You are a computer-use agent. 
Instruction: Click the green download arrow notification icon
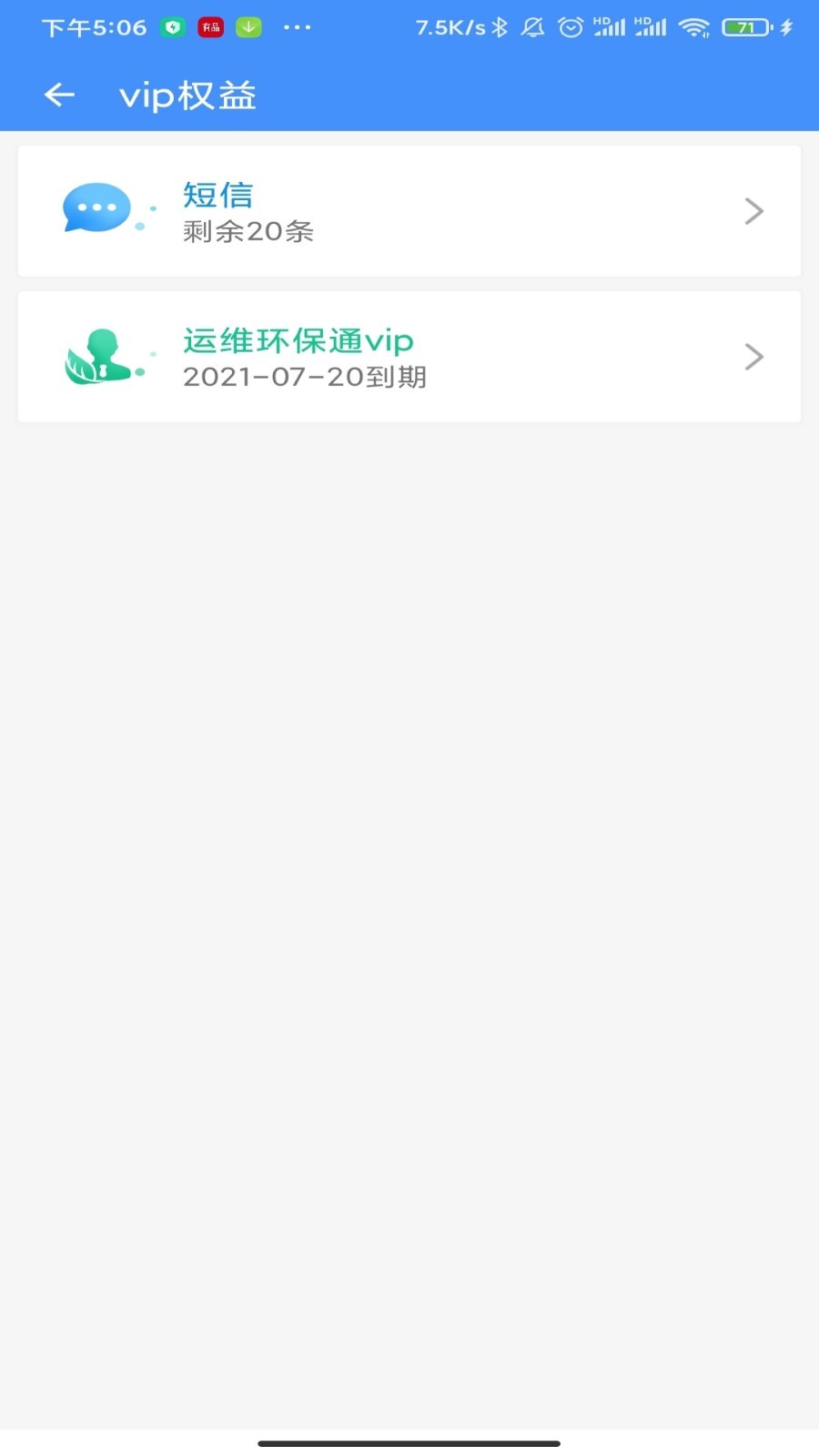coord(248,27)
